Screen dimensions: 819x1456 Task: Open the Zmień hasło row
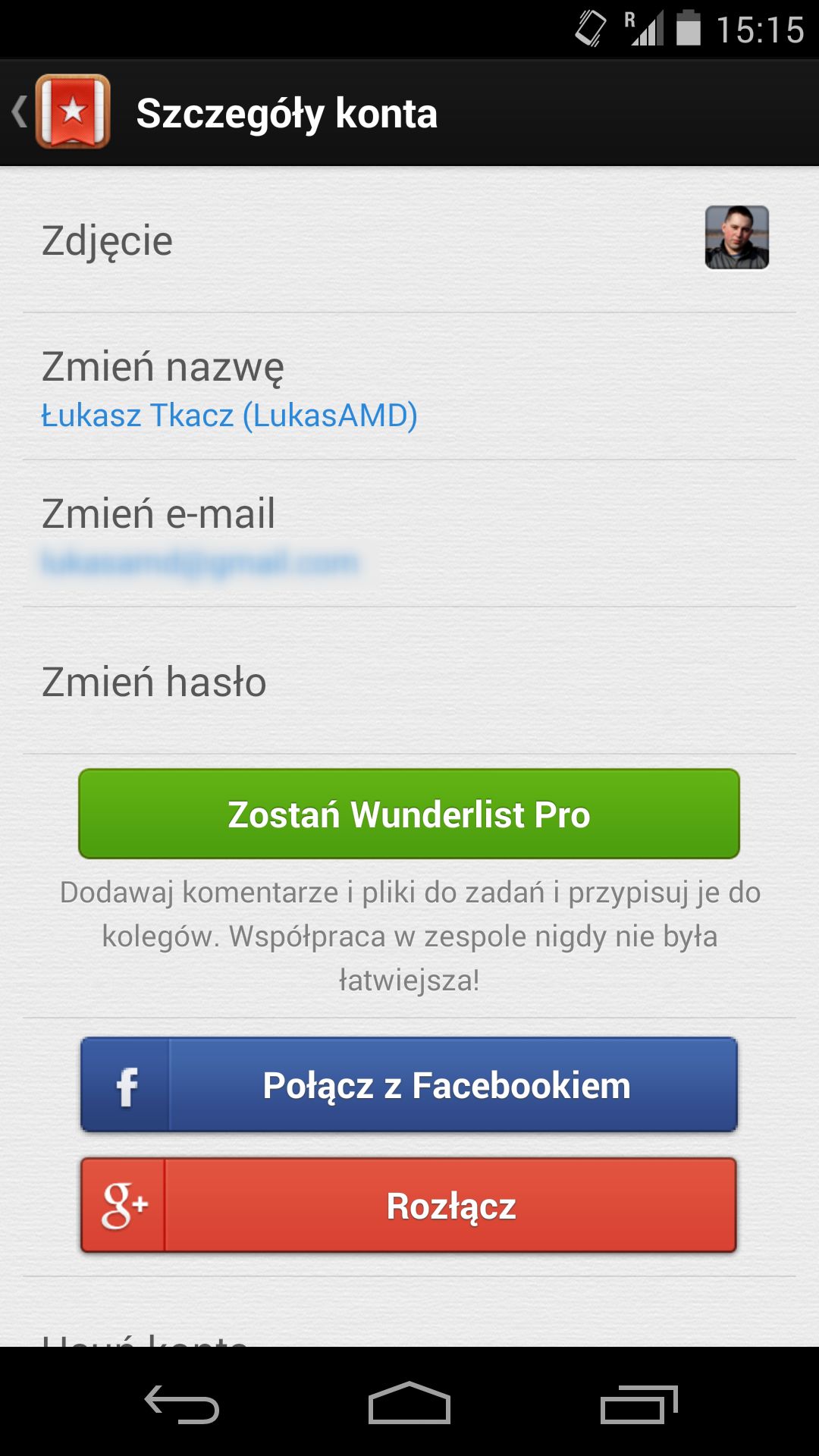pyautogui.click(x=409, y=681)
